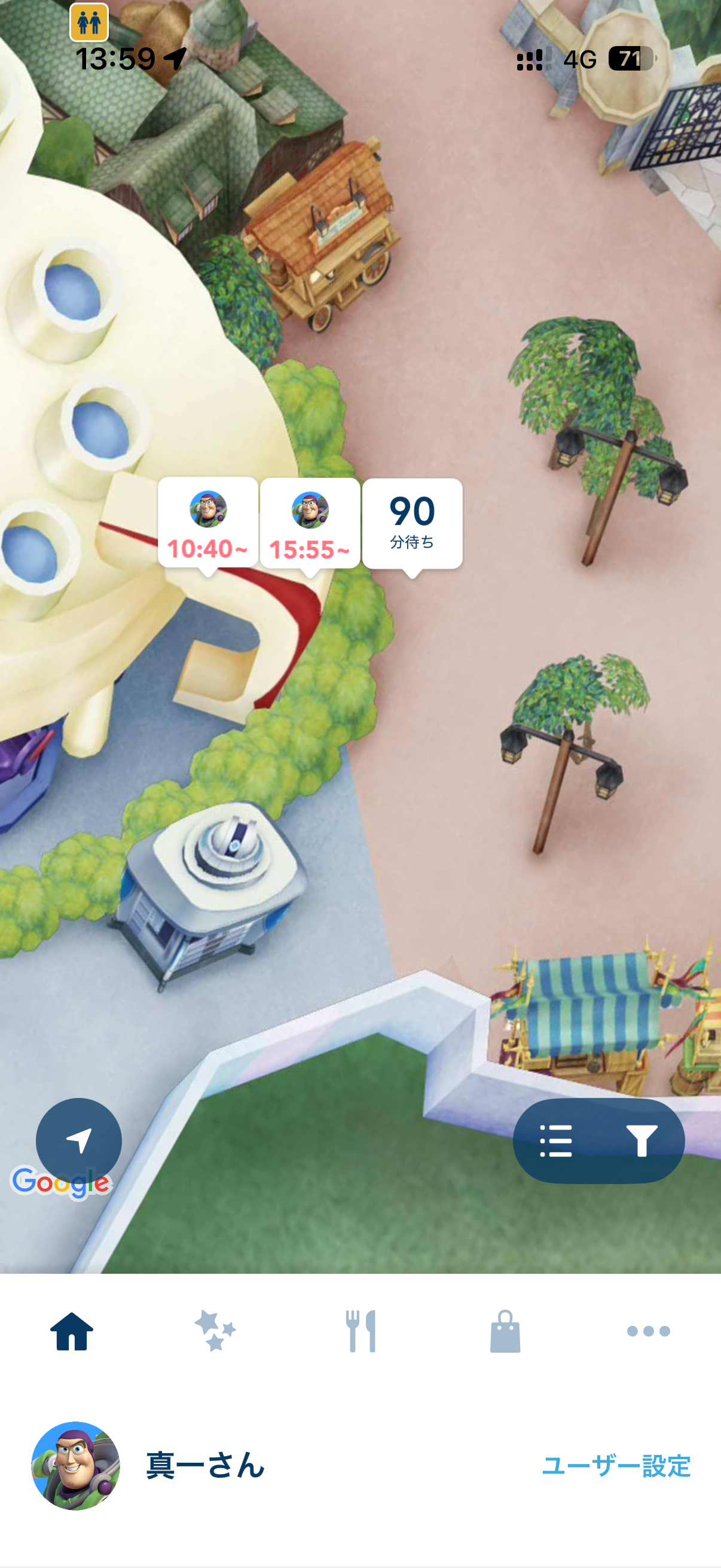The height and width of the screenshot is (1568, 721).
Task: Open the restaurant fork-and-knife tab
Action: coord(361,1331)
